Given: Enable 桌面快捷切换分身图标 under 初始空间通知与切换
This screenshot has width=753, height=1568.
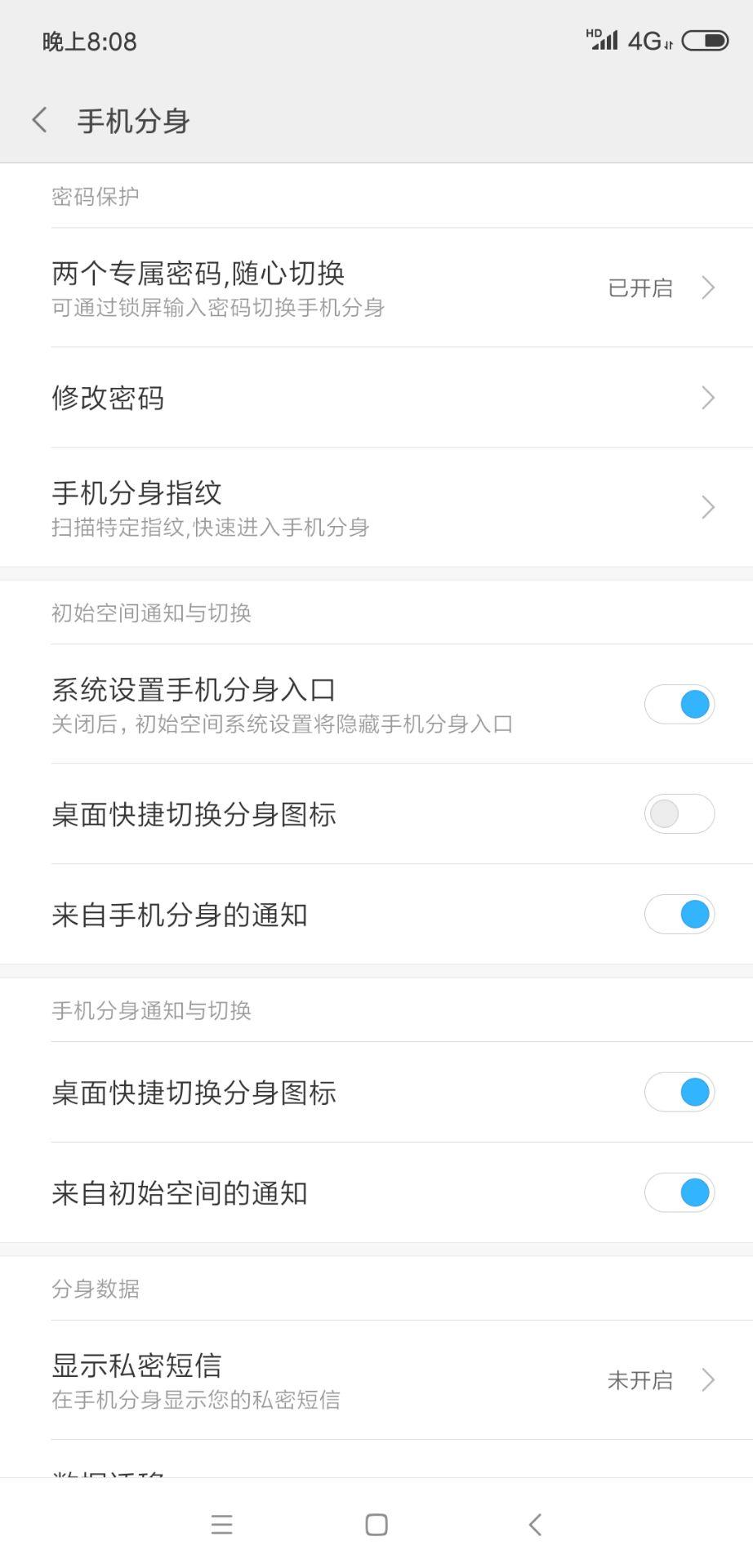Looking at the screenshot, I should coord(679,814).
